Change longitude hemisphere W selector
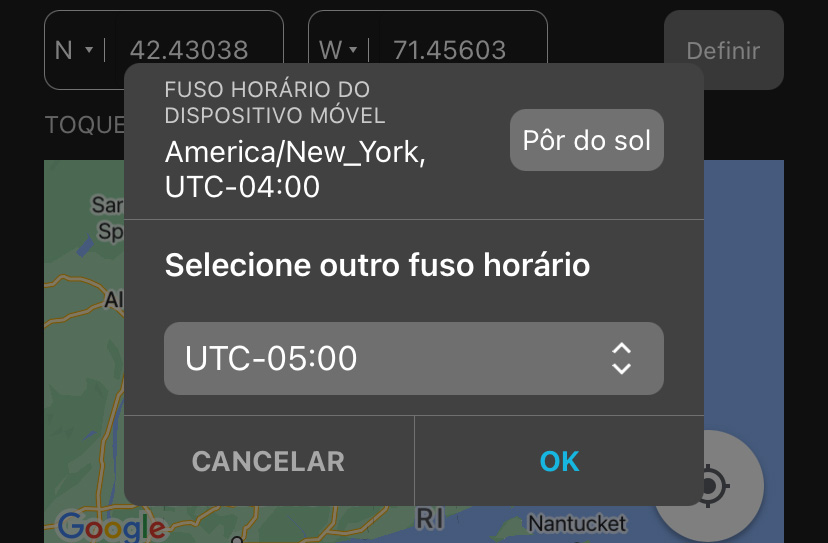The width and height of the screenshot is (828, 543). click(x=338, y=50)
